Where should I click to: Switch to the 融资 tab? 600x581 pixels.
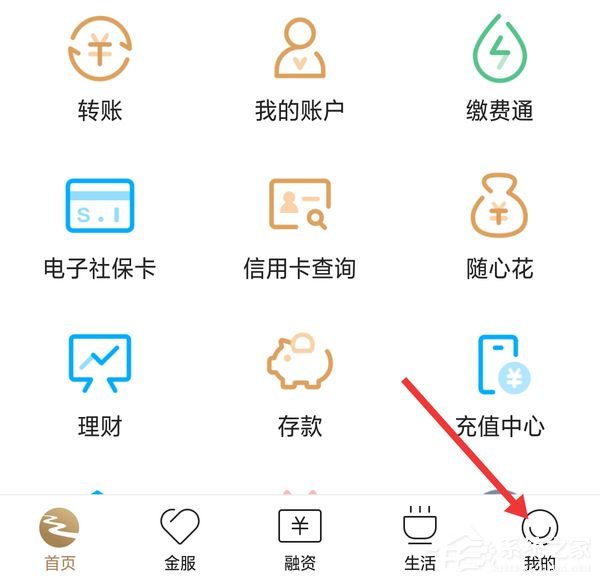point(300,538)
